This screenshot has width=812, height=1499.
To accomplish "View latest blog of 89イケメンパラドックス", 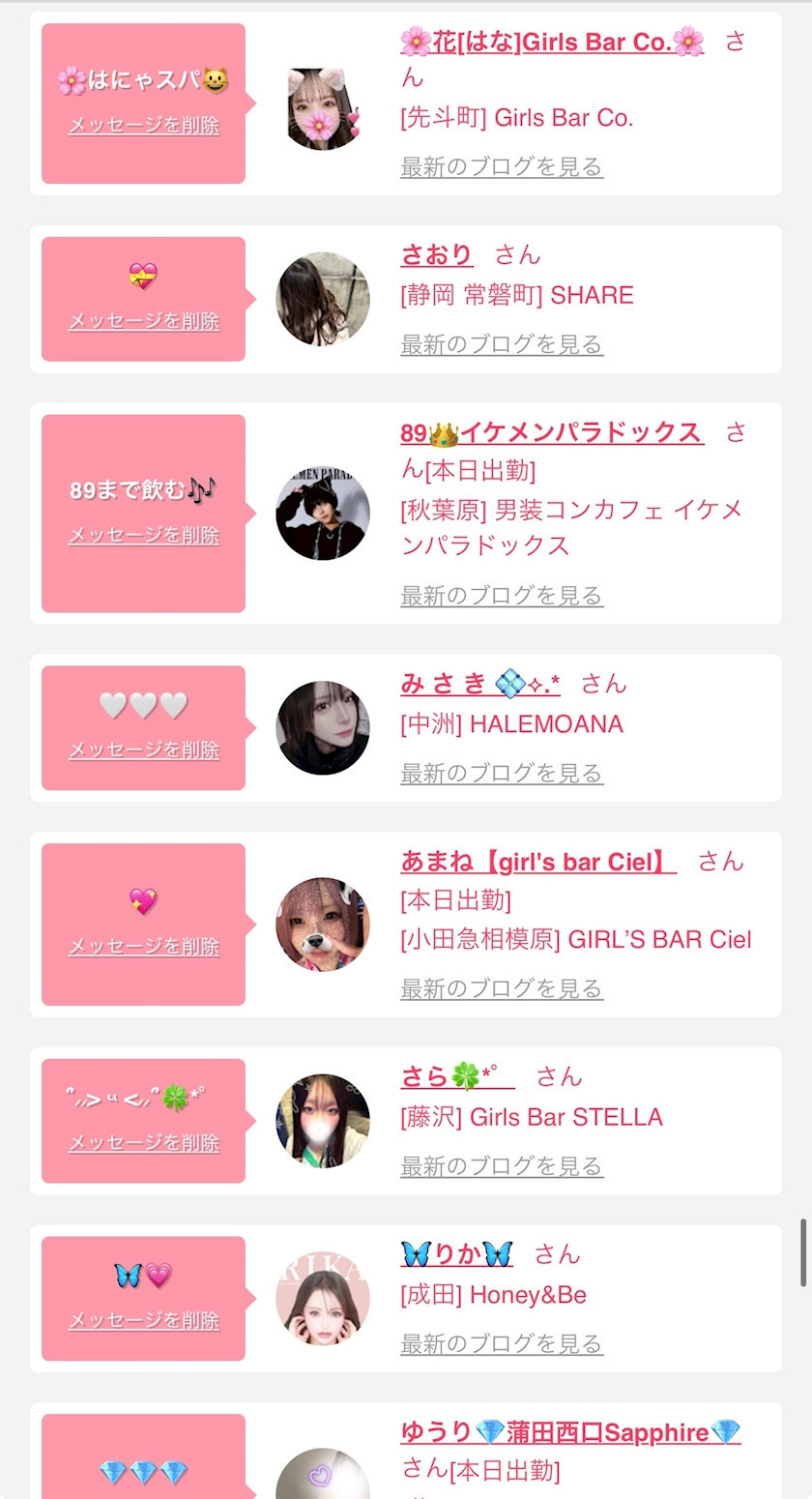I will click(502, 596).
